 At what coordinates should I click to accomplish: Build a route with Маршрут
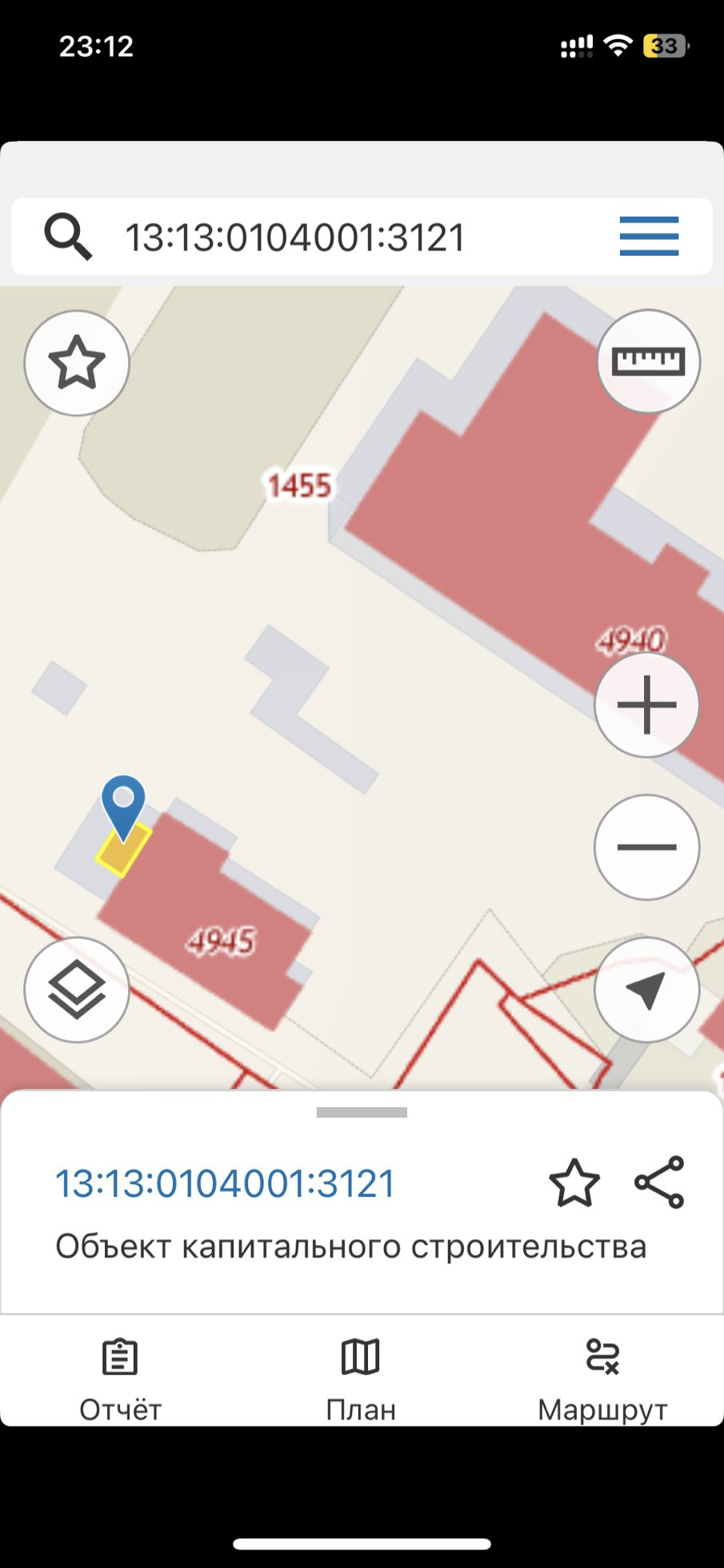point(602,1380)
